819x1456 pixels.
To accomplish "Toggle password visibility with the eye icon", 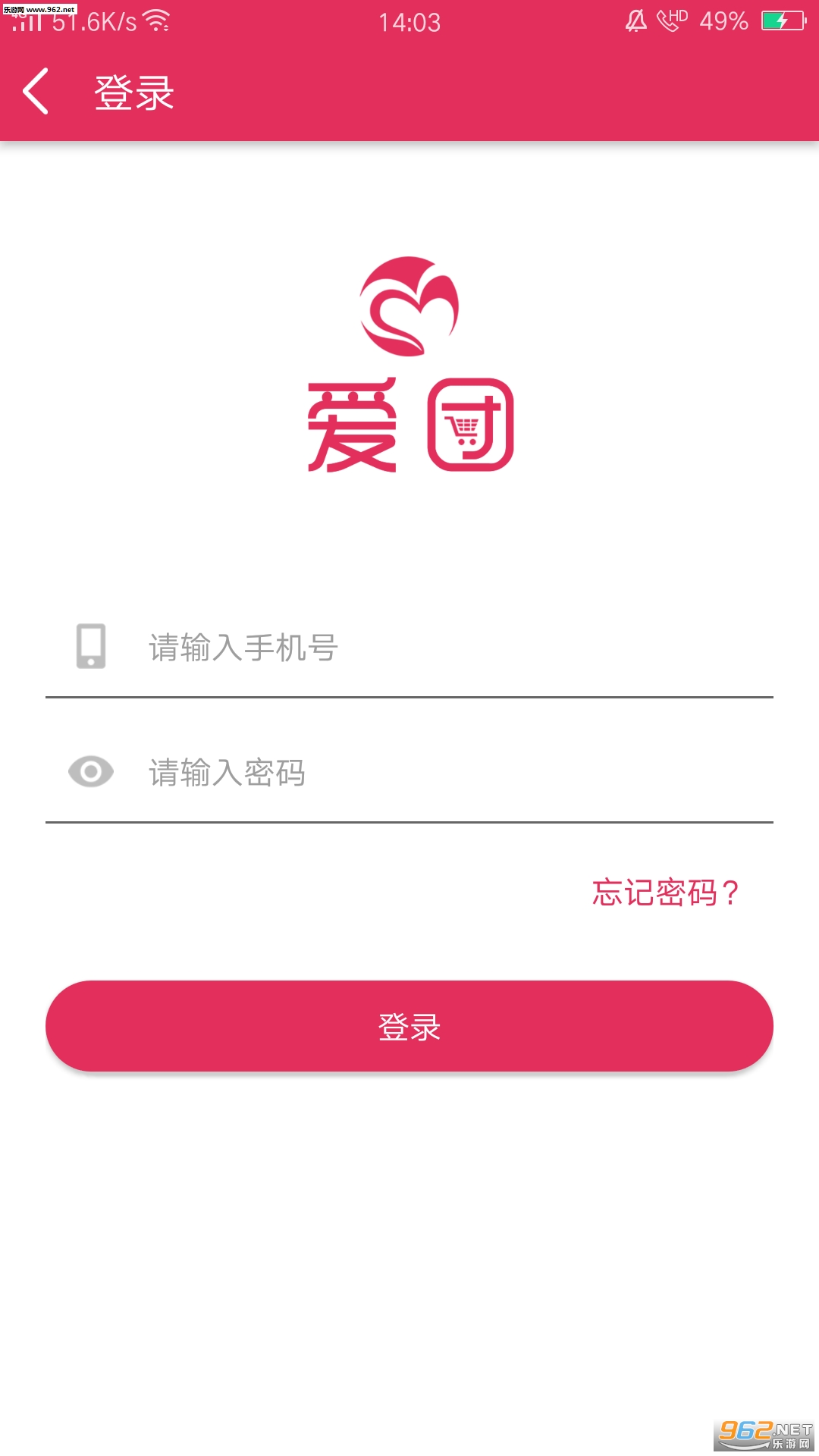I will coord(91,772).
